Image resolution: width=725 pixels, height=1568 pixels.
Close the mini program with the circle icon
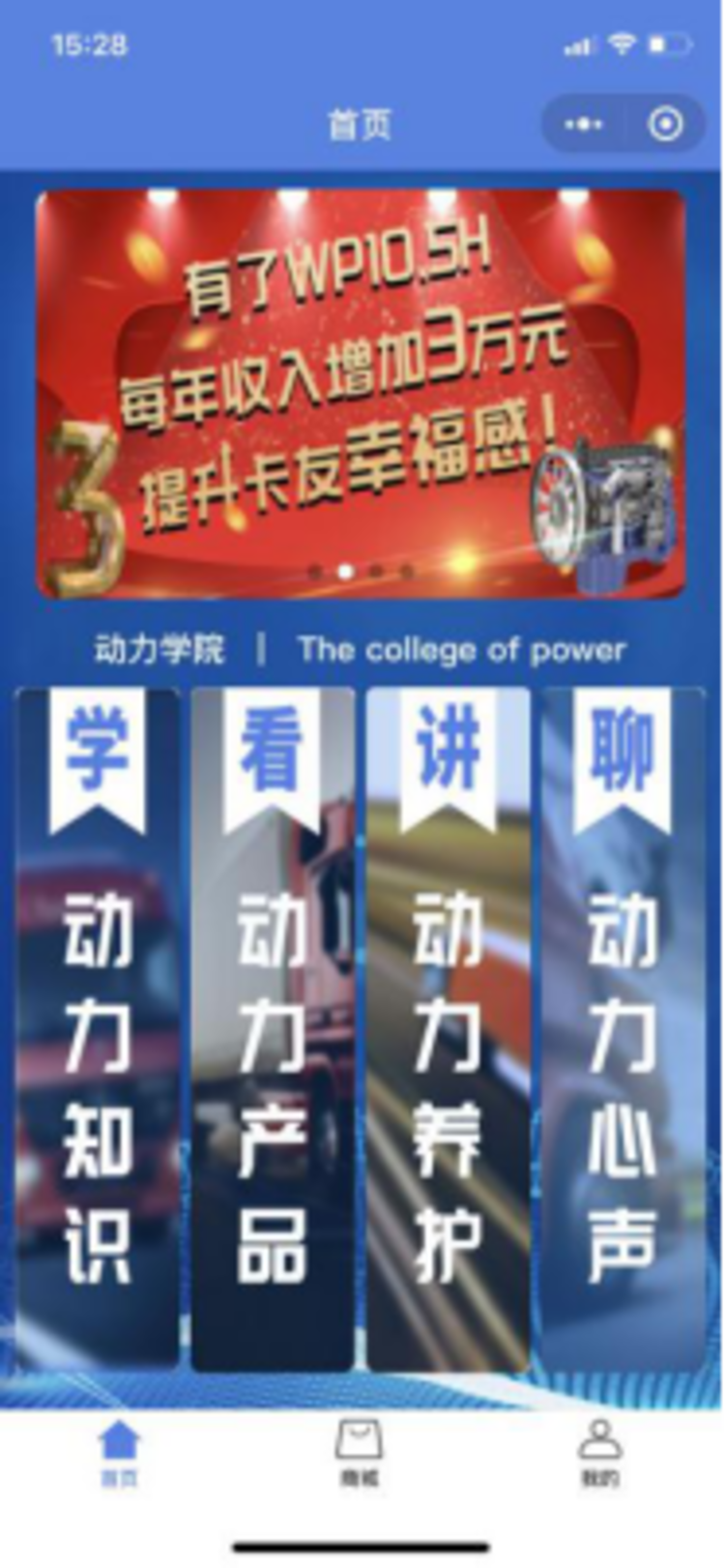[x=666, y=125]
